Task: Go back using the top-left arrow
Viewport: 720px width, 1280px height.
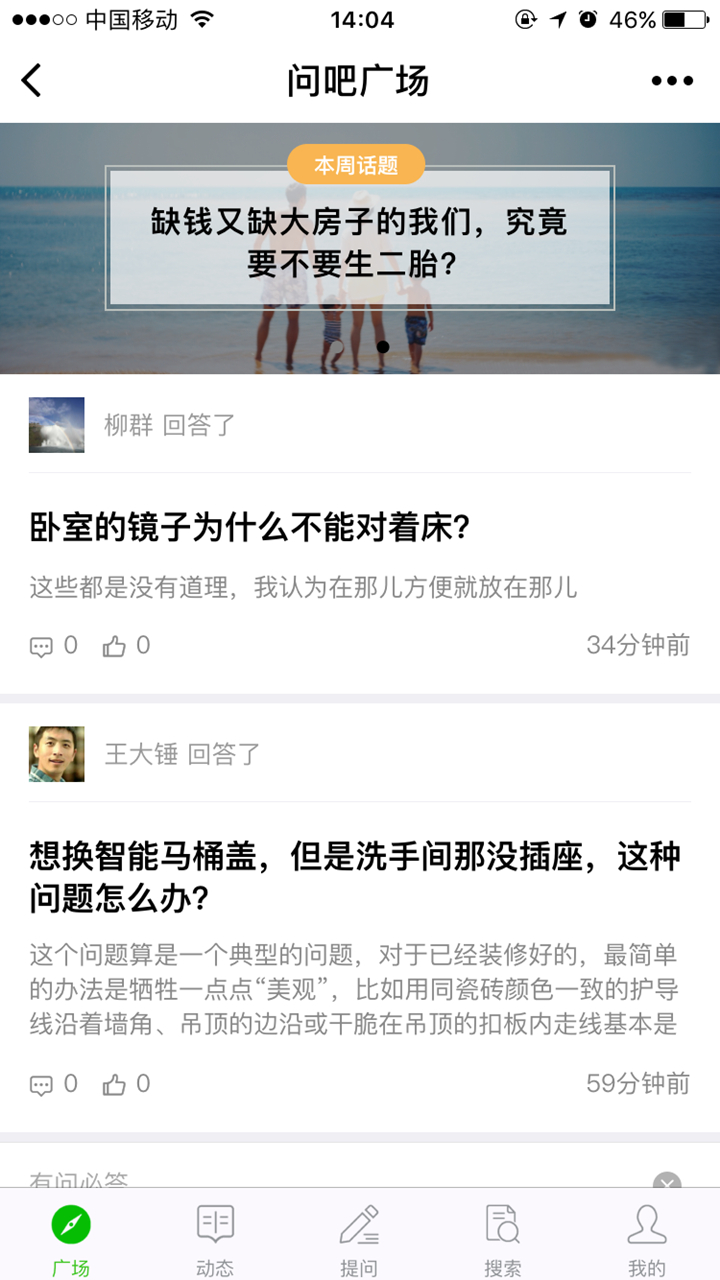Action: pyautogui.click(x=32, y=80)
